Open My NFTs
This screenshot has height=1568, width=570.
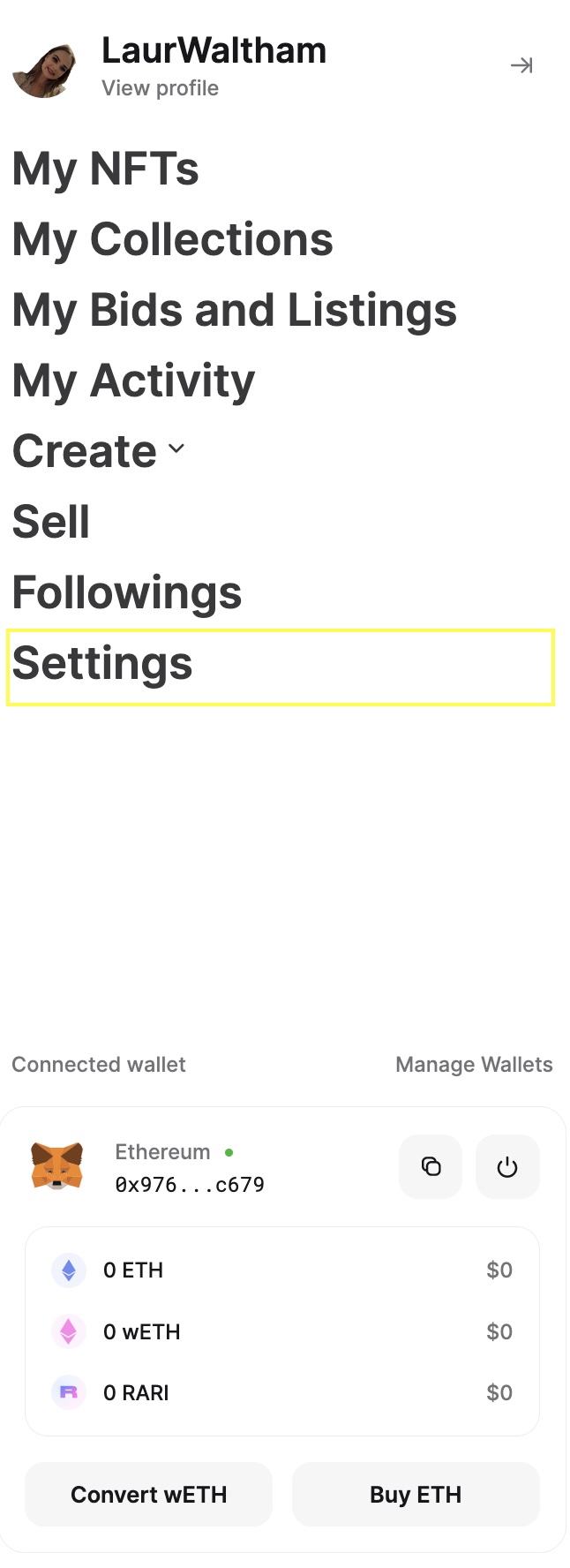106,169
